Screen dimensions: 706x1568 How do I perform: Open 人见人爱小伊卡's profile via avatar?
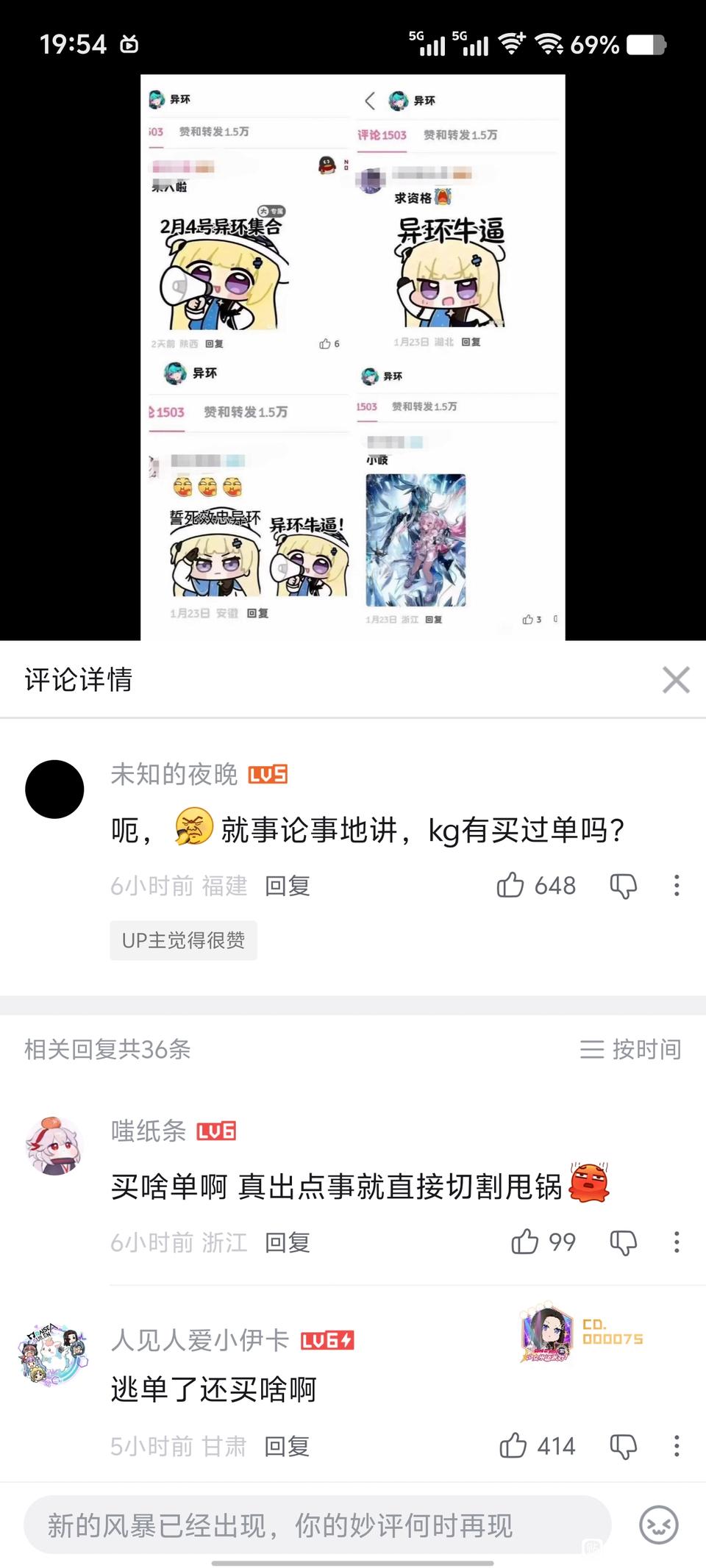point(54,1354)
